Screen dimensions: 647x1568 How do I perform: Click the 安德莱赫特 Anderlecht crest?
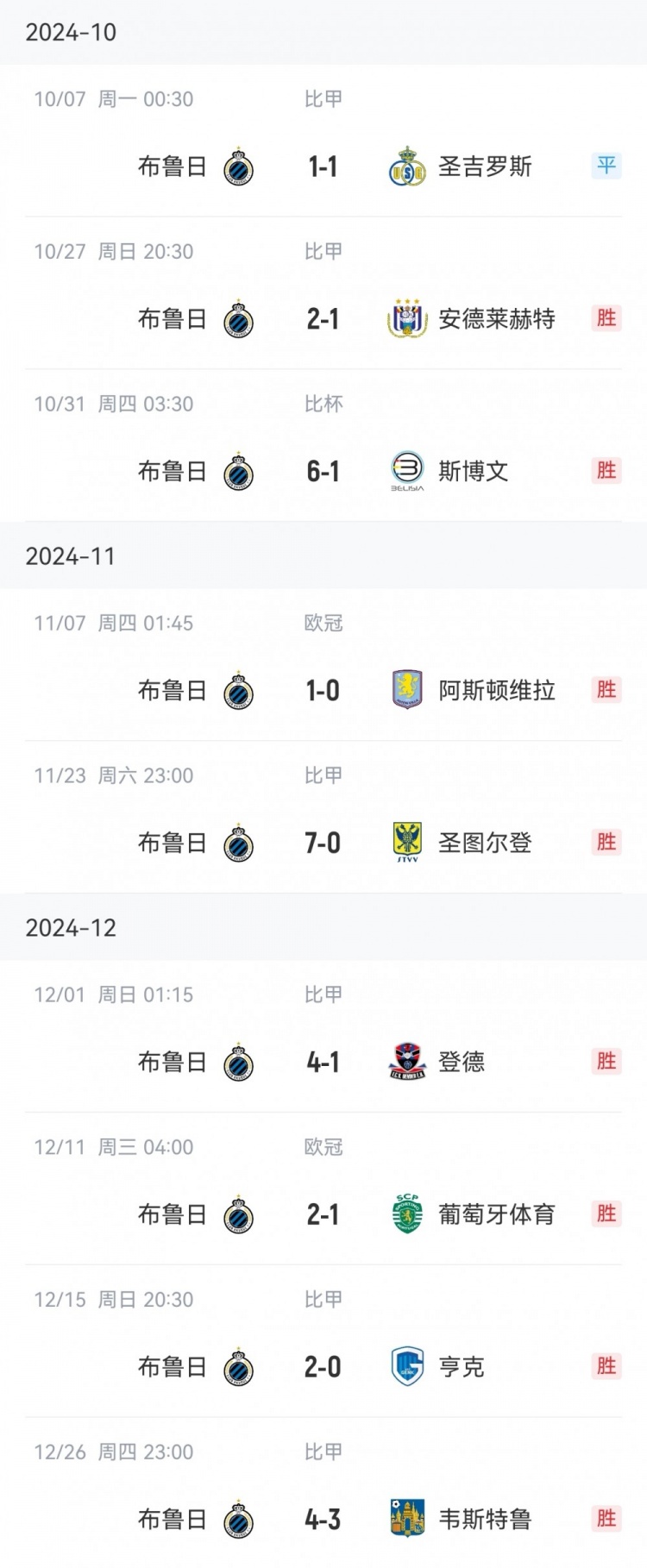(x=406, y=318)
